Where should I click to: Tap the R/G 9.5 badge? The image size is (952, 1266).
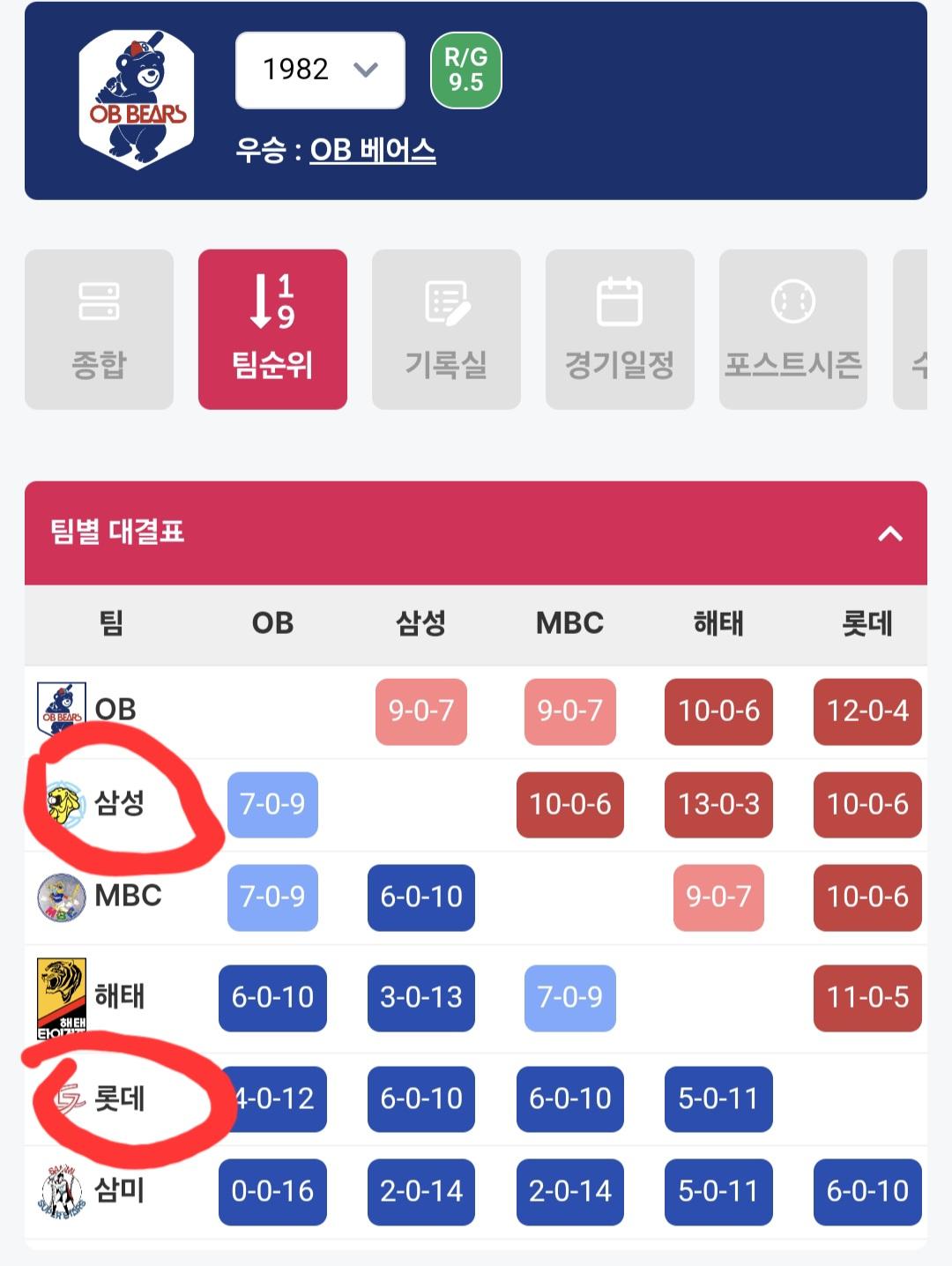coord(465,71)
